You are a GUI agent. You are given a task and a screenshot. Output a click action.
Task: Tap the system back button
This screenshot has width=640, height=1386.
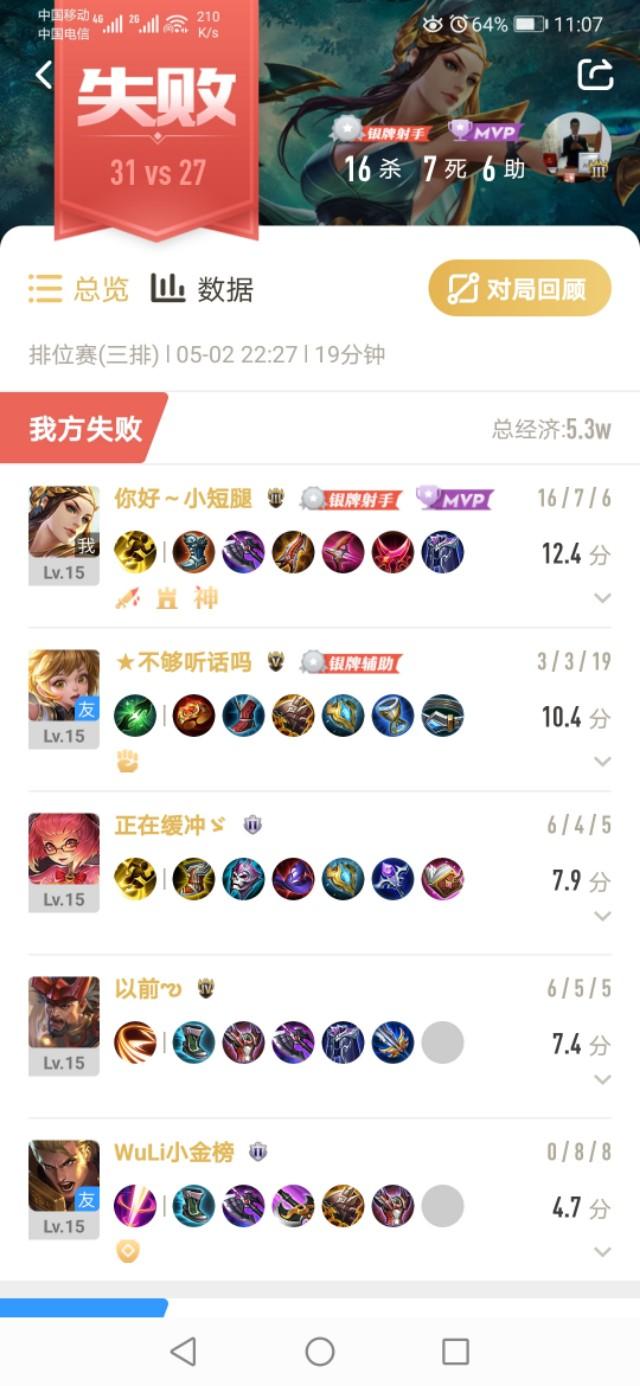pyautogui.click(x=183, y=1352)
